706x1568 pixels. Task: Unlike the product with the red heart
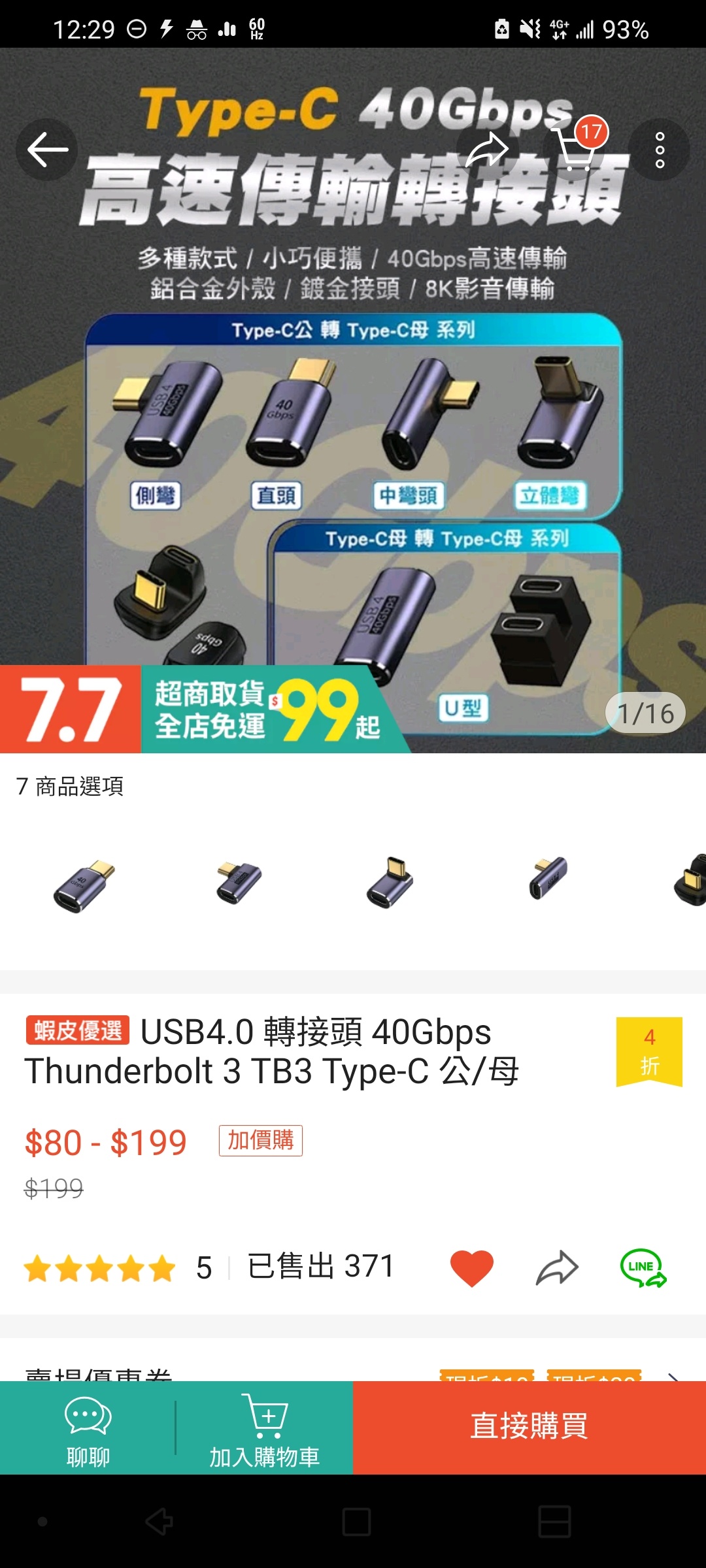[471, 1267]
